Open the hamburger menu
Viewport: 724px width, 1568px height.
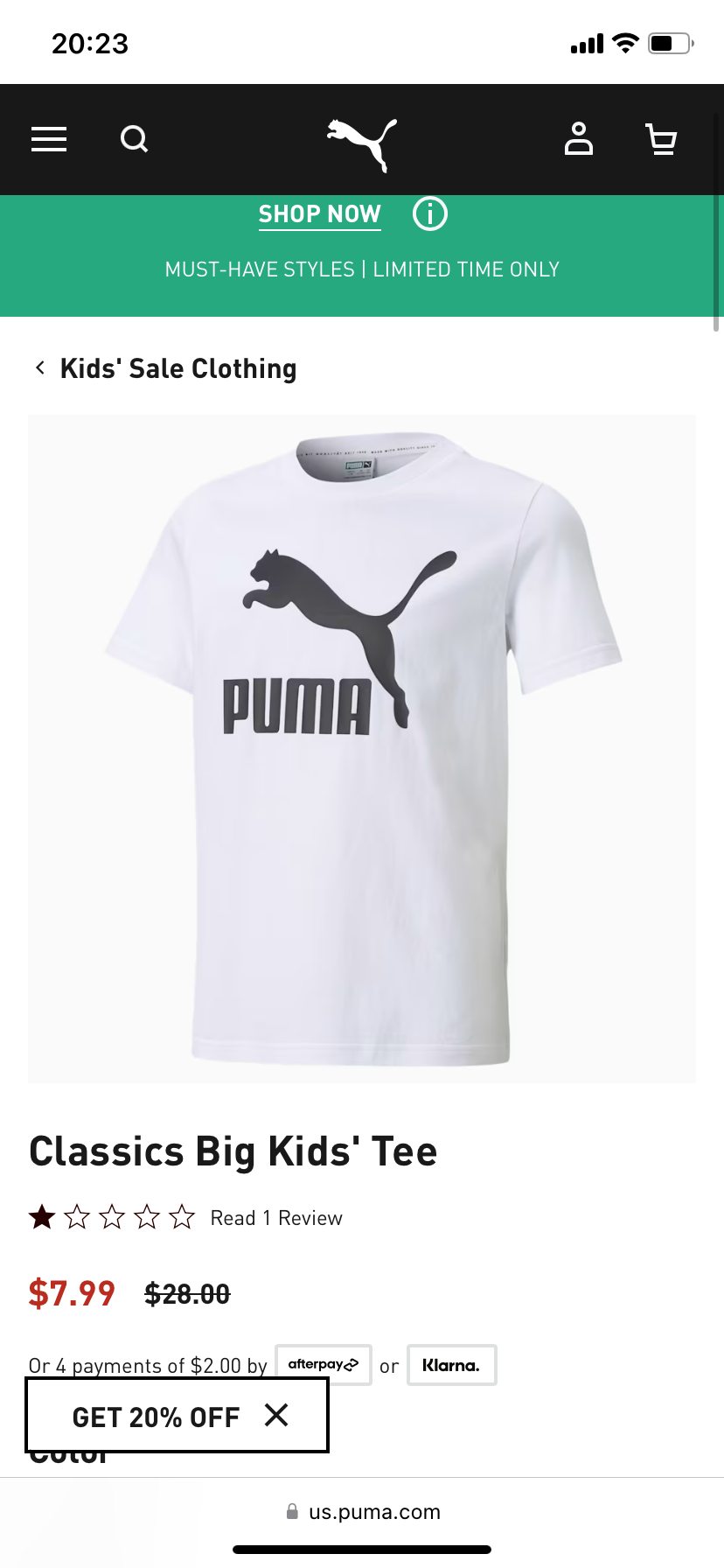coord(49,139)
